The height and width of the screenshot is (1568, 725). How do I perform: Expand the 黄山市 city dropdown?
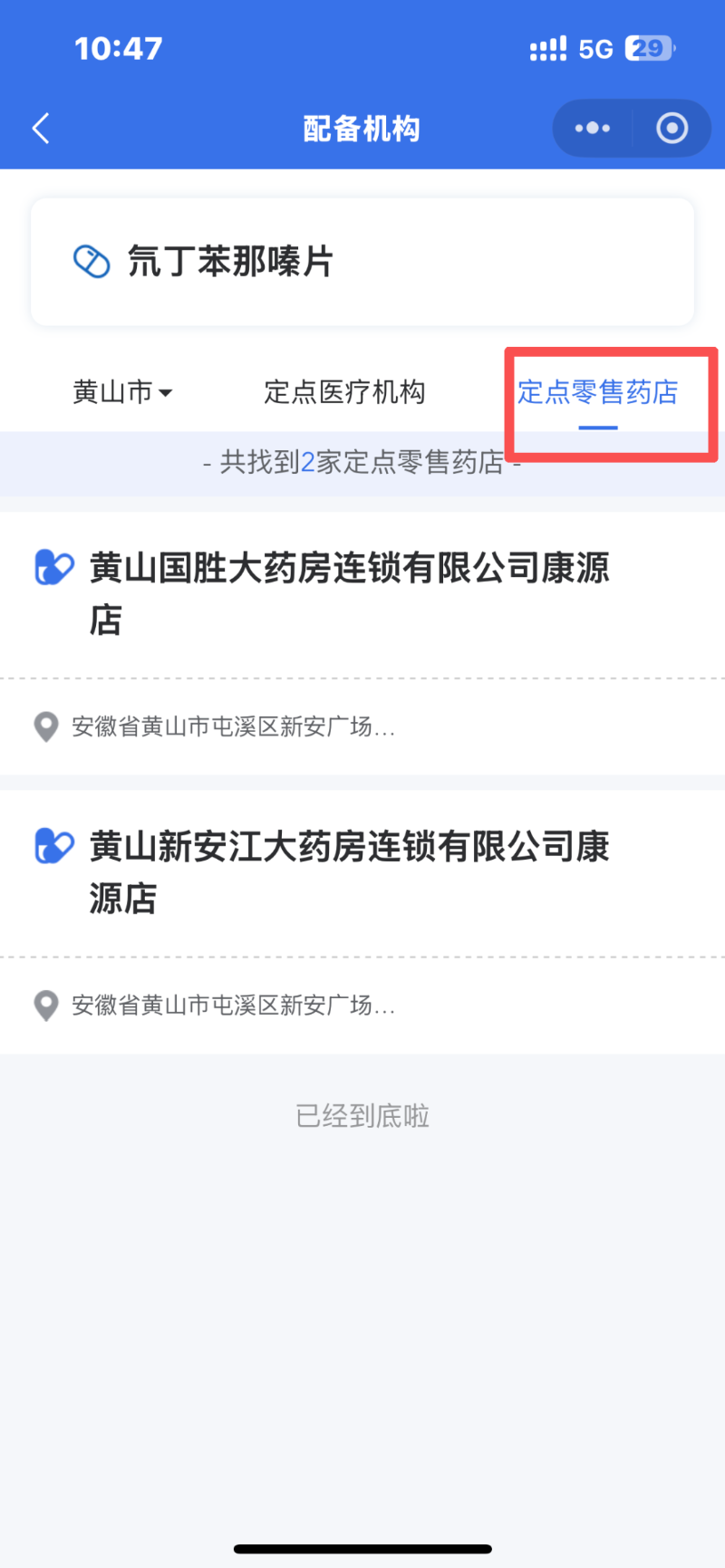point(122,392)
